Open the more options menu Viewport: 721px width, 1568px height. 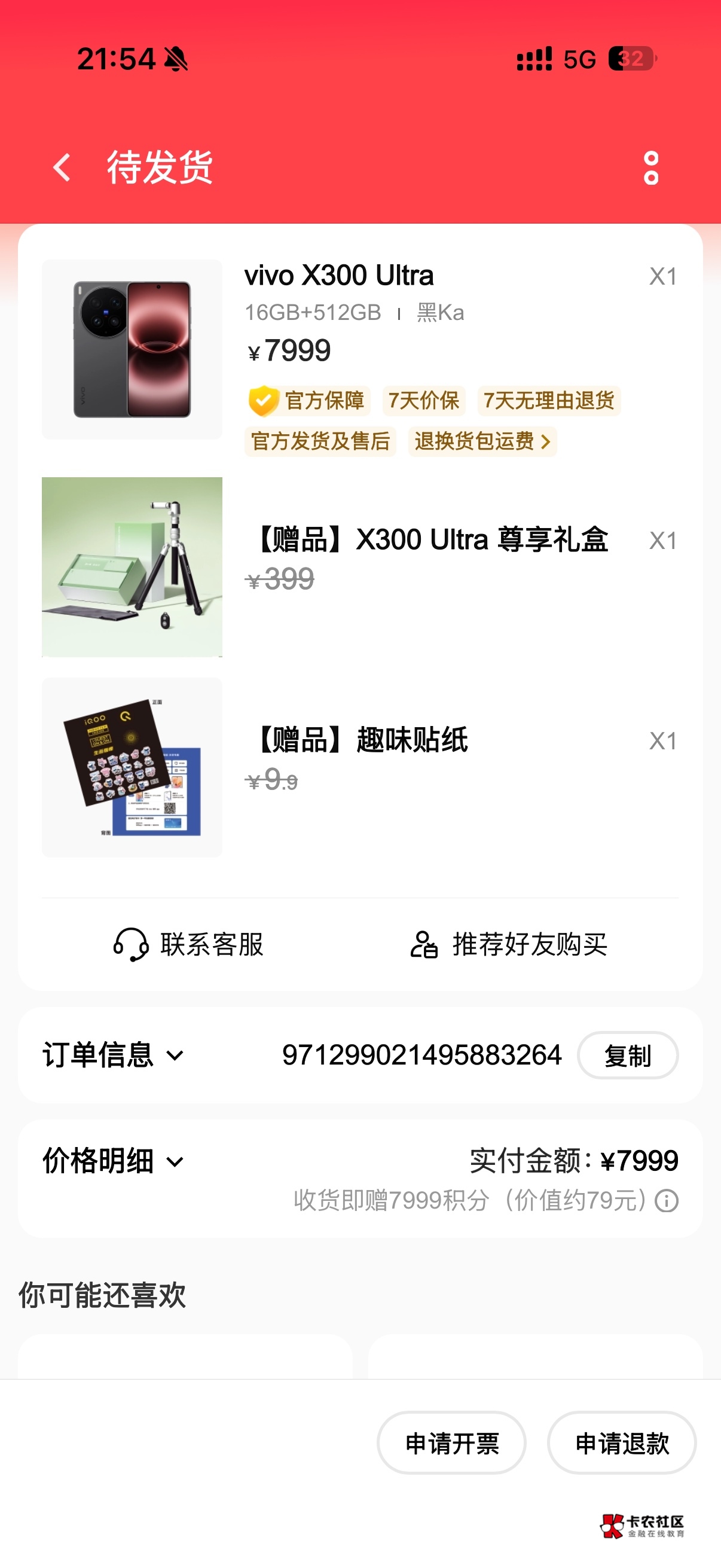pyautogui.click(x=650, y=168)
